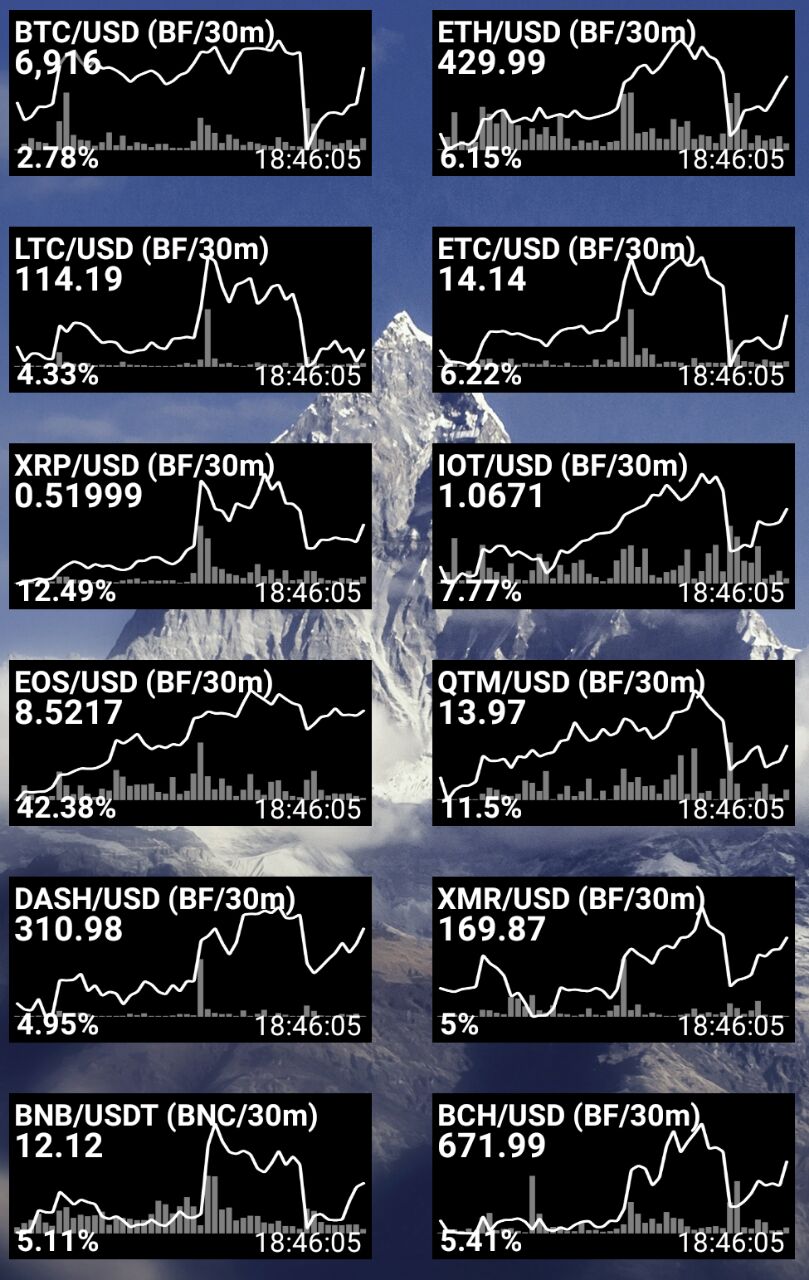Tap the XMR/USD chart widget
809x1280 pixels.
pos(613,960)
